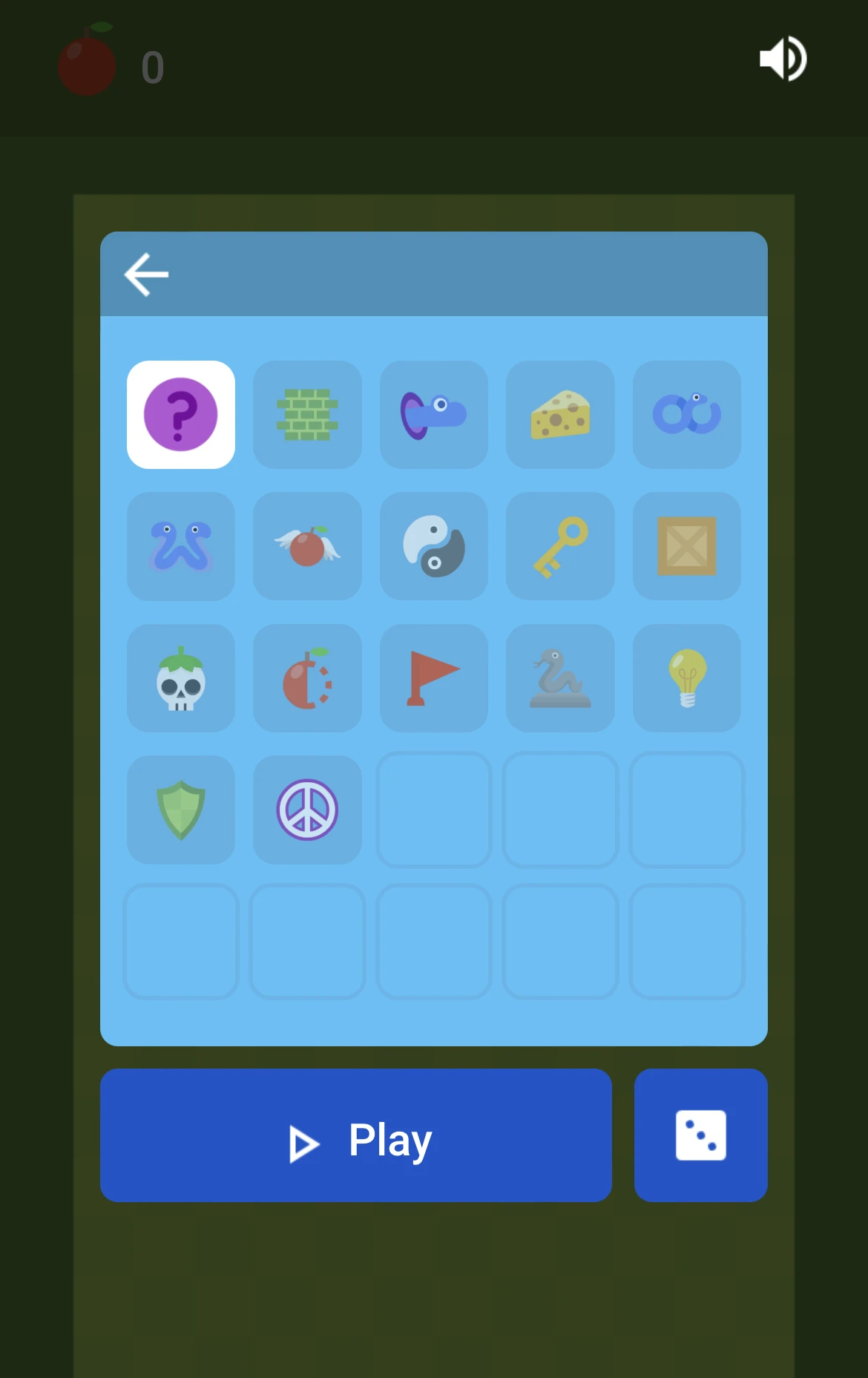This screenshot has height=1378, width=868.
Task: Pick the green shield skin
Action: point(180,810)
